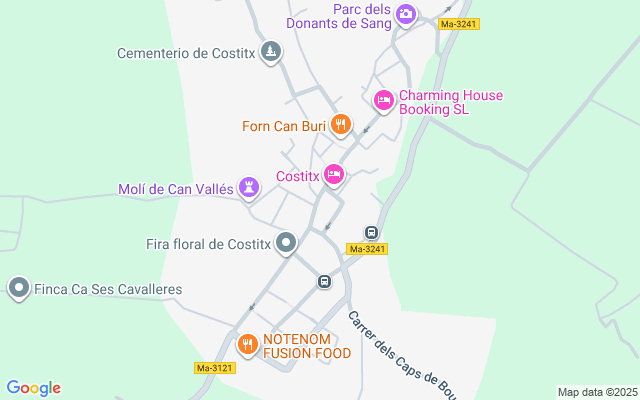Select the Molí de Can Vallés marker
Viewport: 640px width, 400px height.
(248, 188)
